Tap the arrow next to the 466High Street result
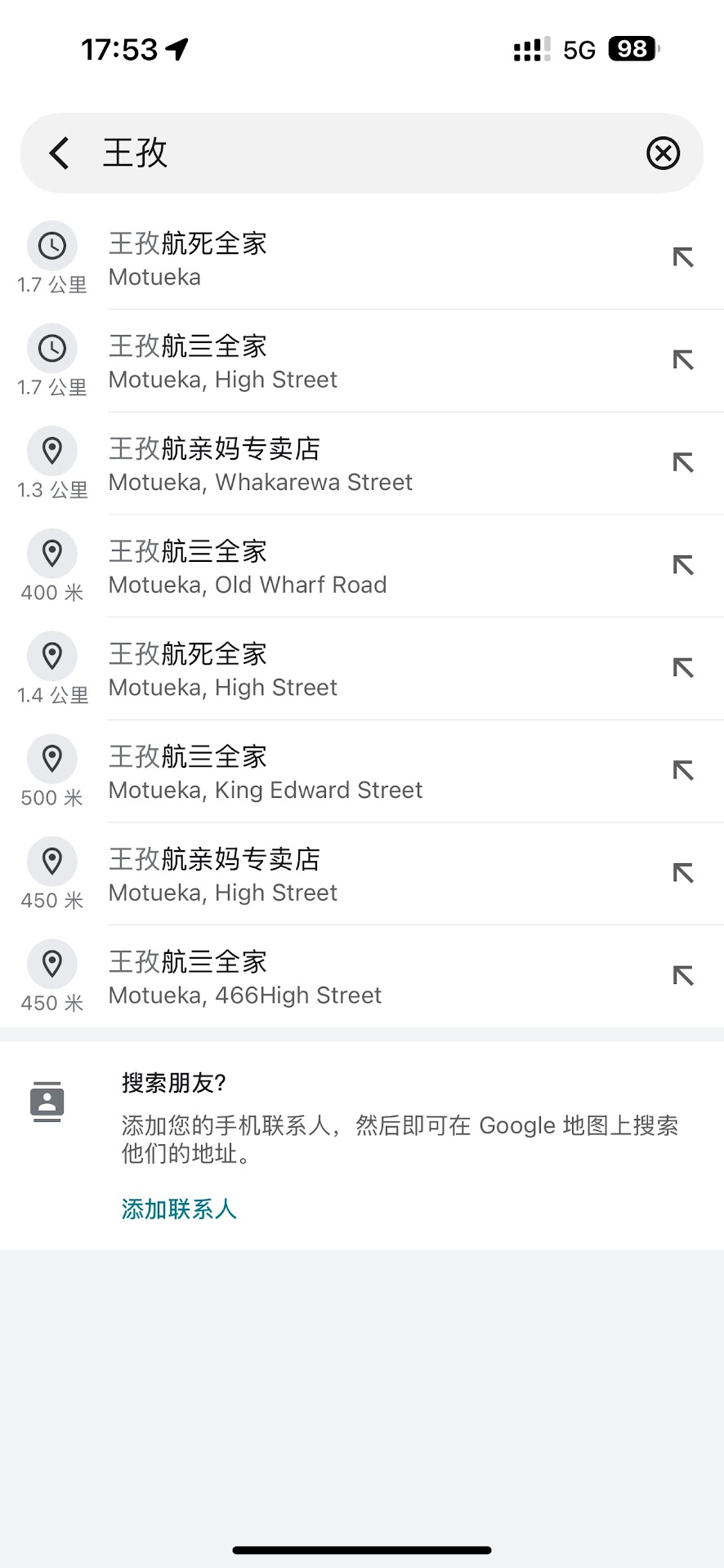 point(683,975)
